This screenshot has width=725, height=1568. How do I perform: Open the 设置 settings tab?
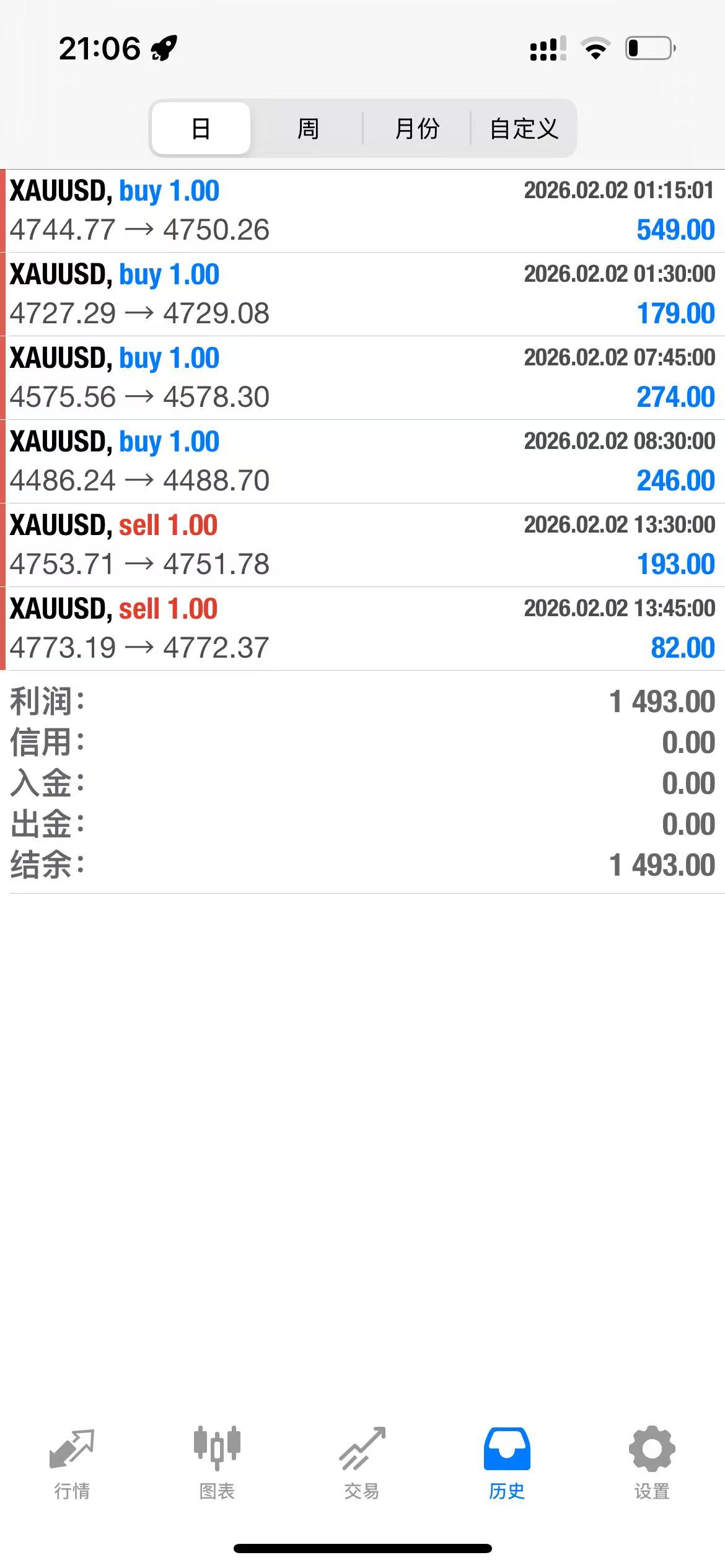point(652,1463)
